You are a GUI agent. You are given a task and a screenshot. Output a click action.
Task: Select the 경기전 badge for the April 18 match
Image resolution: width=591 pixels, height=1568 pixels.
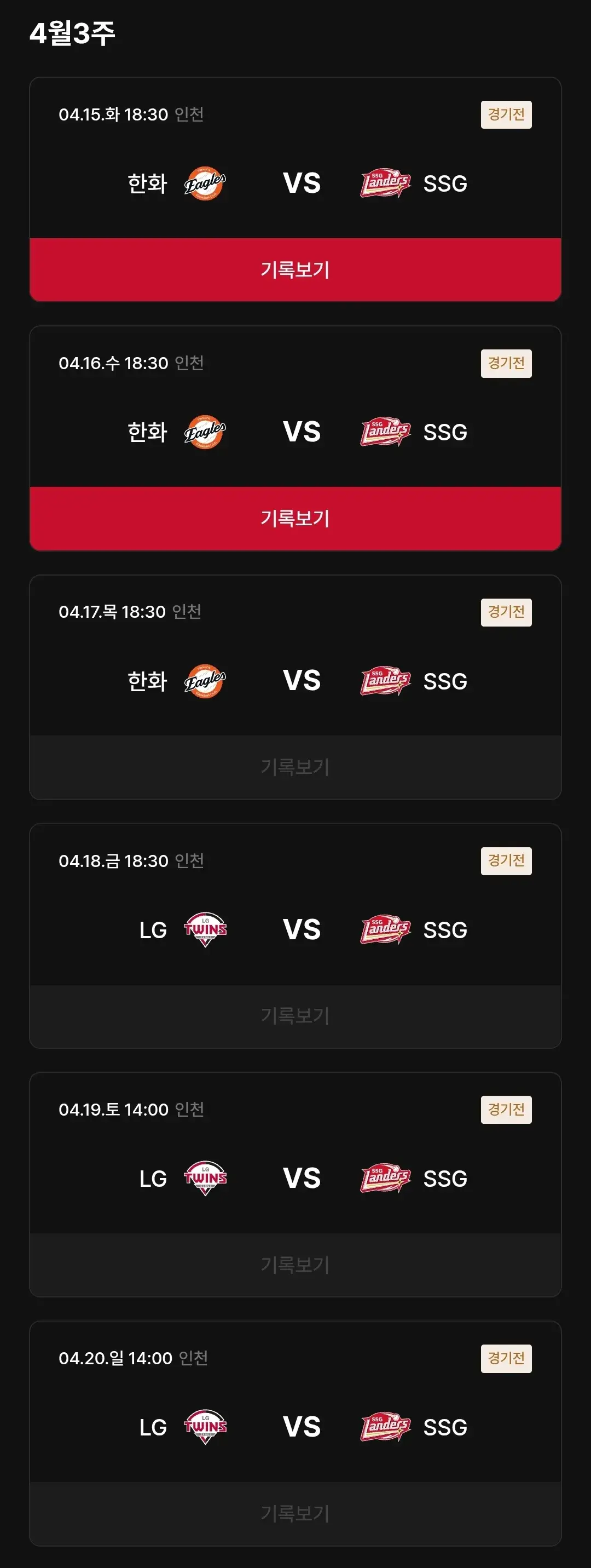coord(506,861)
